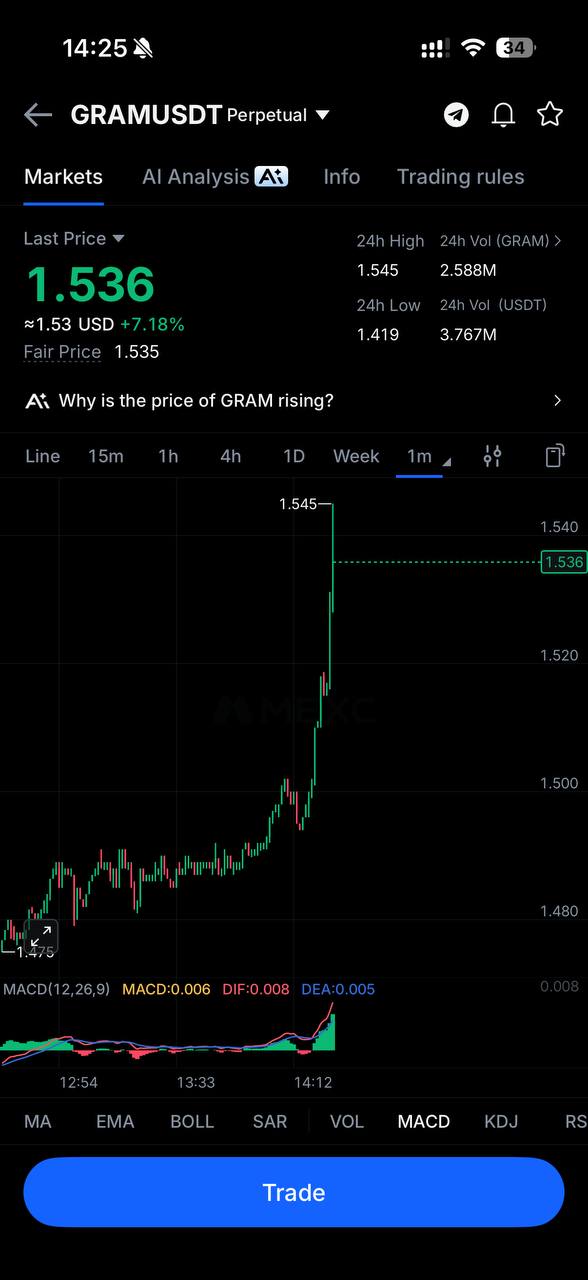Image resolution: width=588 pixels, height=1280 pixels.
Task: Switch to the Info tab
Action: point(342,177)
